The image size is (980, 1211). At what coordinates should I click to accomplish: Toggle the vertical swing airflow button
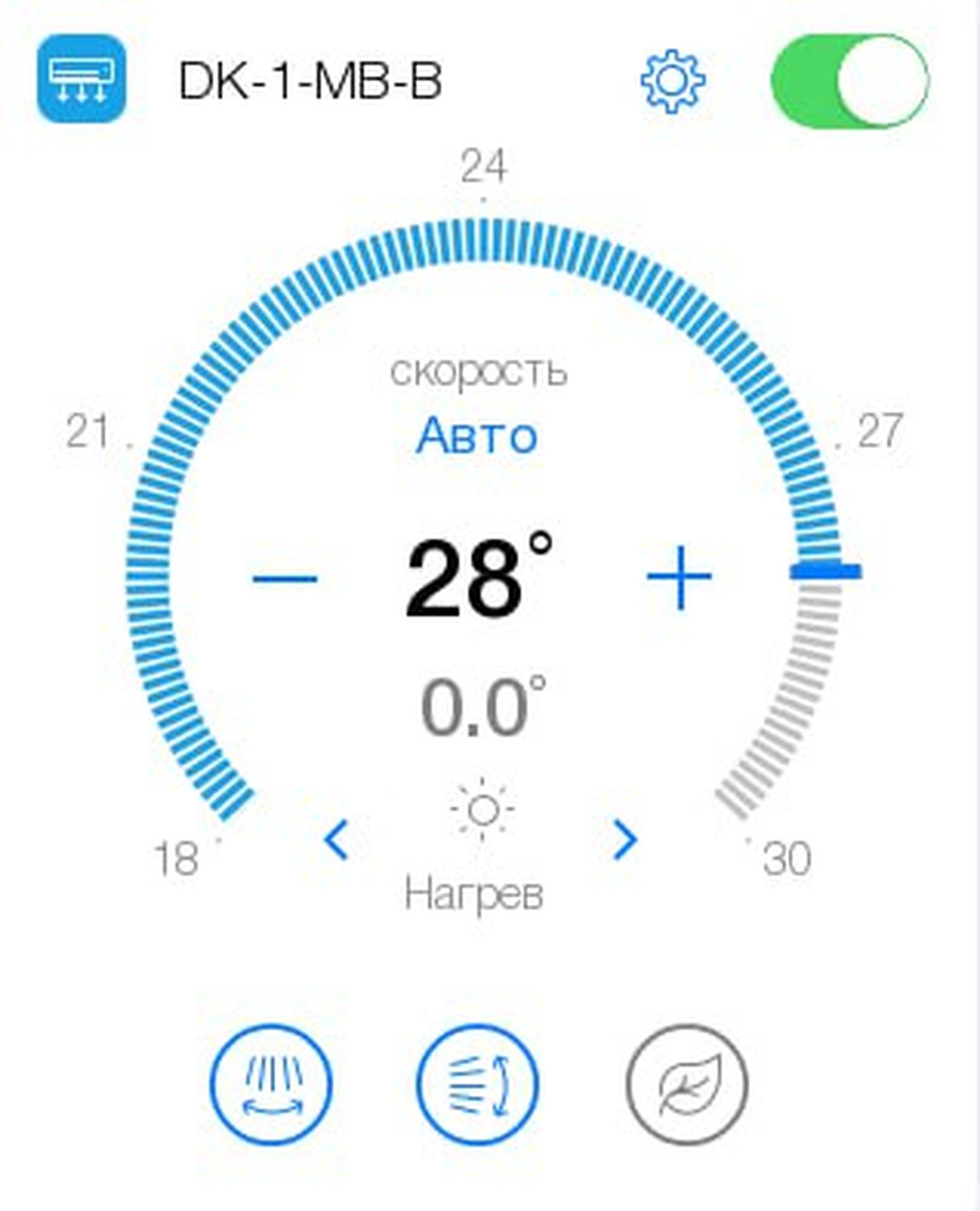click(x=478, y=1084)
